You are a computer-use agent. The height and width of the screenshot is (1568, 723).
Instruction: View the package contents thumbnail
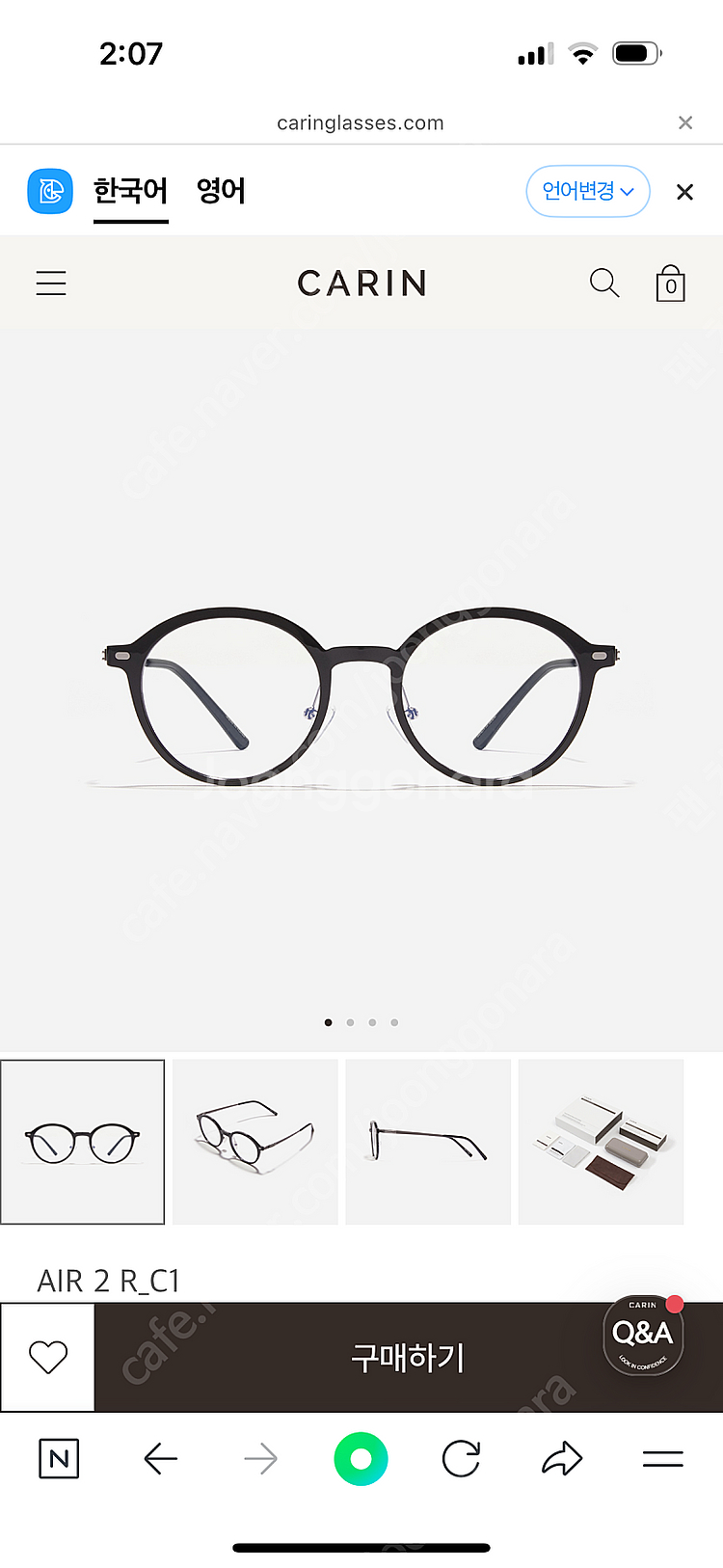(601, 1142)
